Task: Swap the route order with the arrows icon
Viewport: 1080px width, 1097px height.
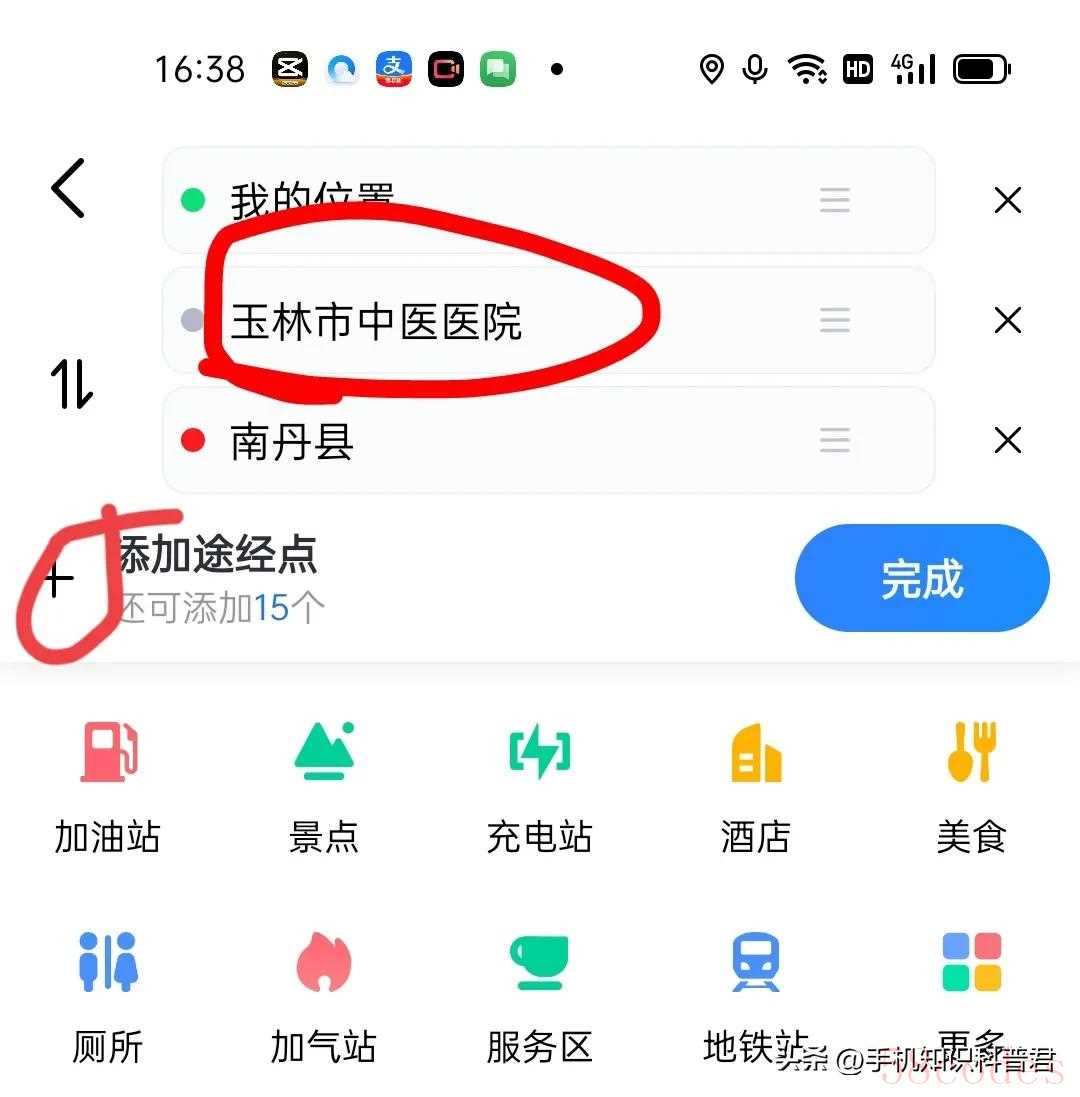Action: 72,385
